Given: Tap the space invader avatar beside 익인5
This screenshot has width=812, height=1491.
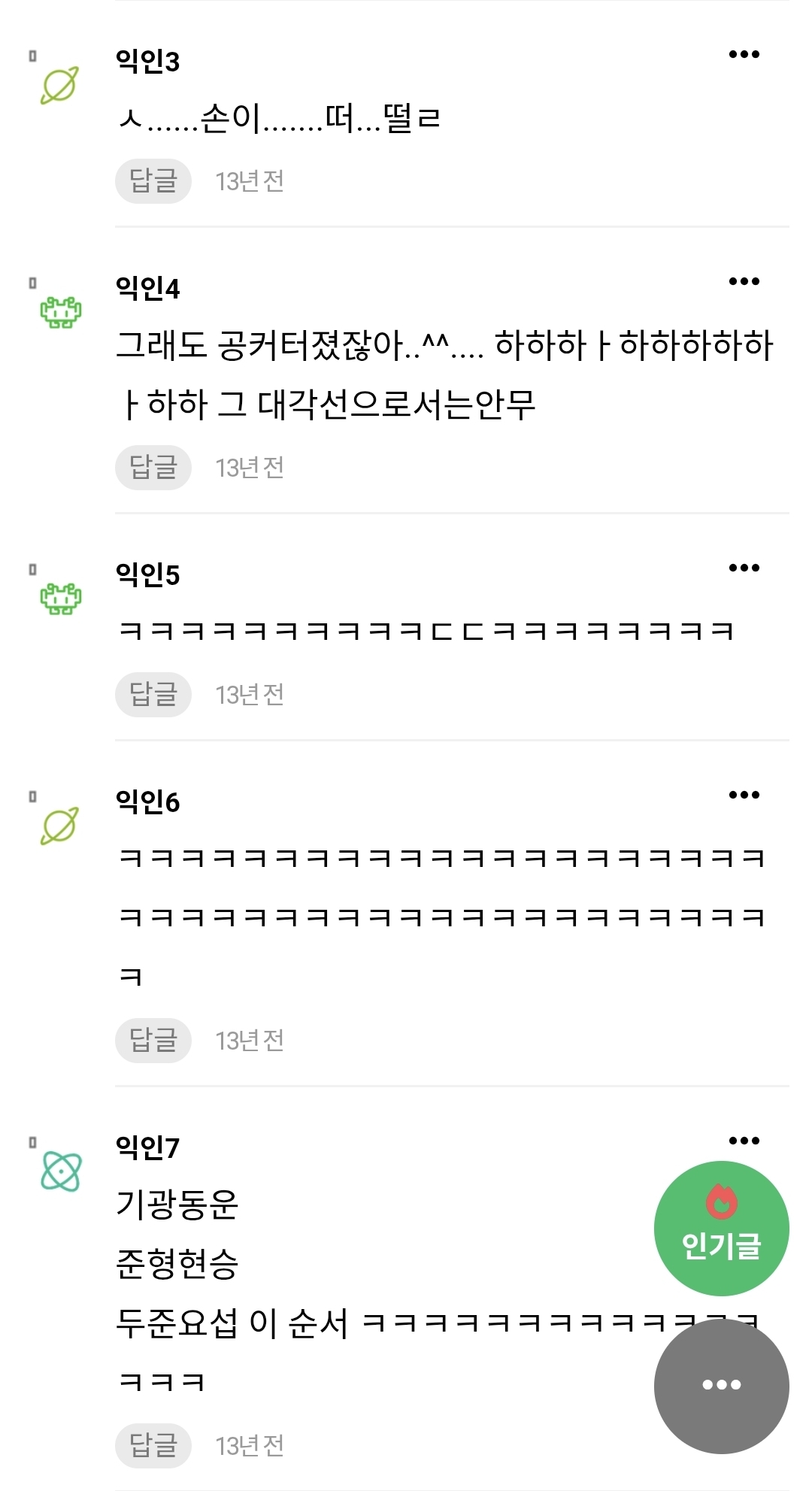Looking at the screenshot, I should pos(60,598).
